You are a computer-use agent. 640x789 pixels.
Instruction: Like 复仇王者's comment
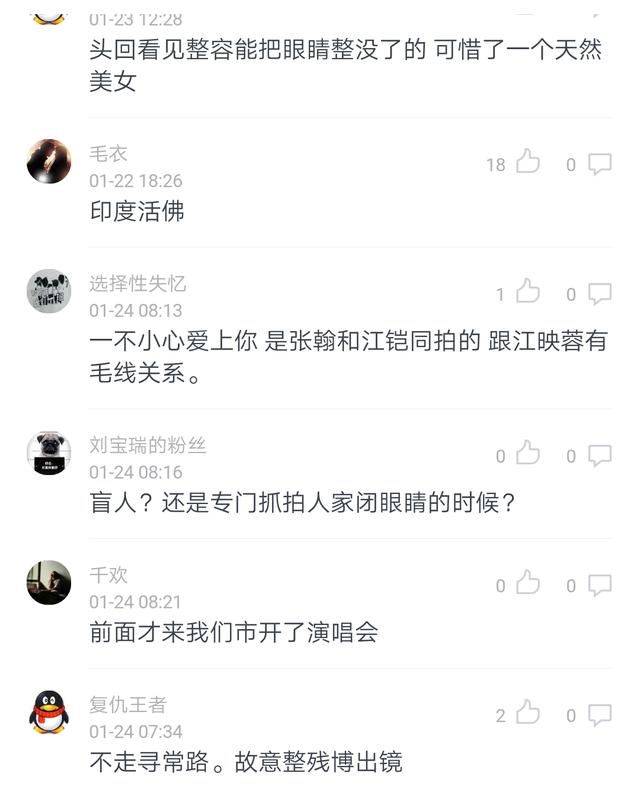click(528, 713)
